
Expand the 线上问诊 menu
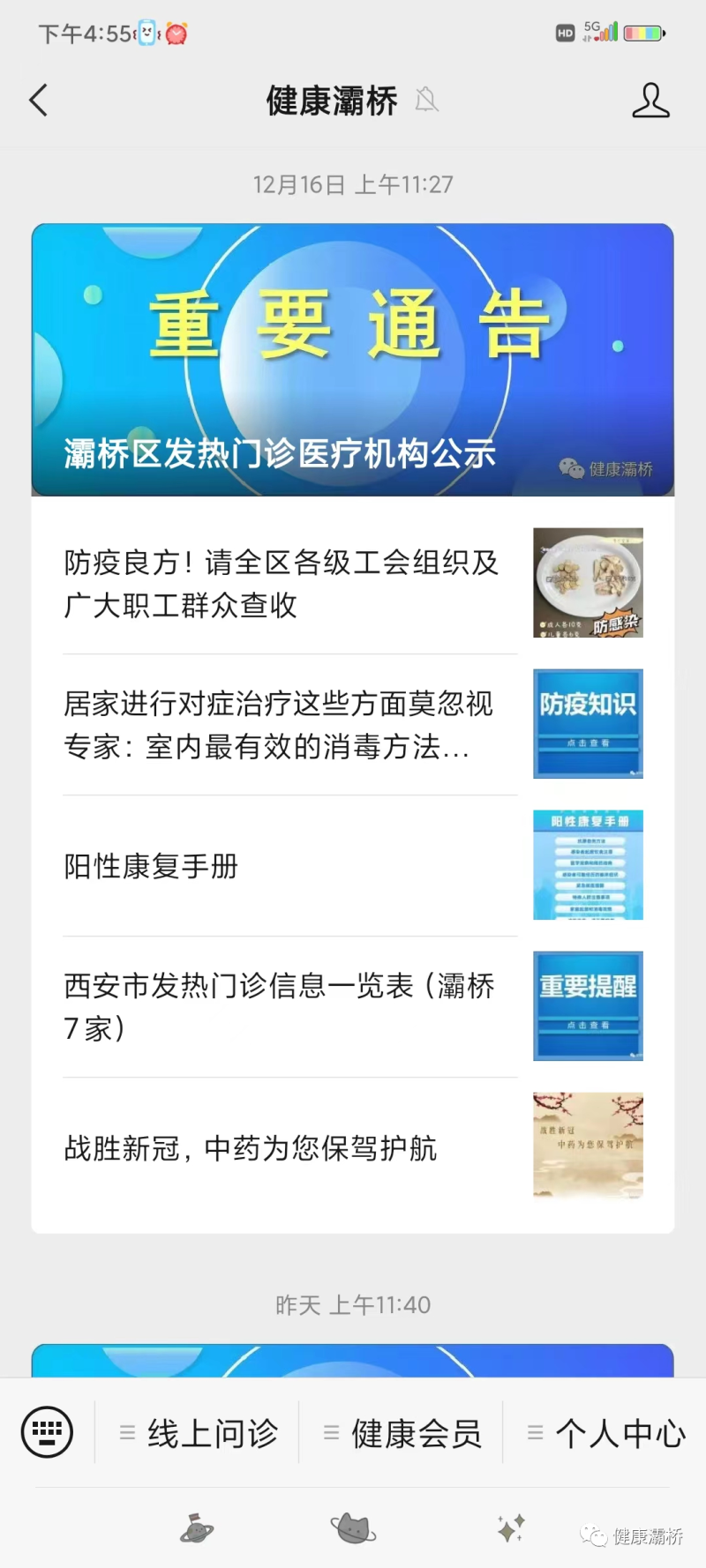coord(199,1433)
